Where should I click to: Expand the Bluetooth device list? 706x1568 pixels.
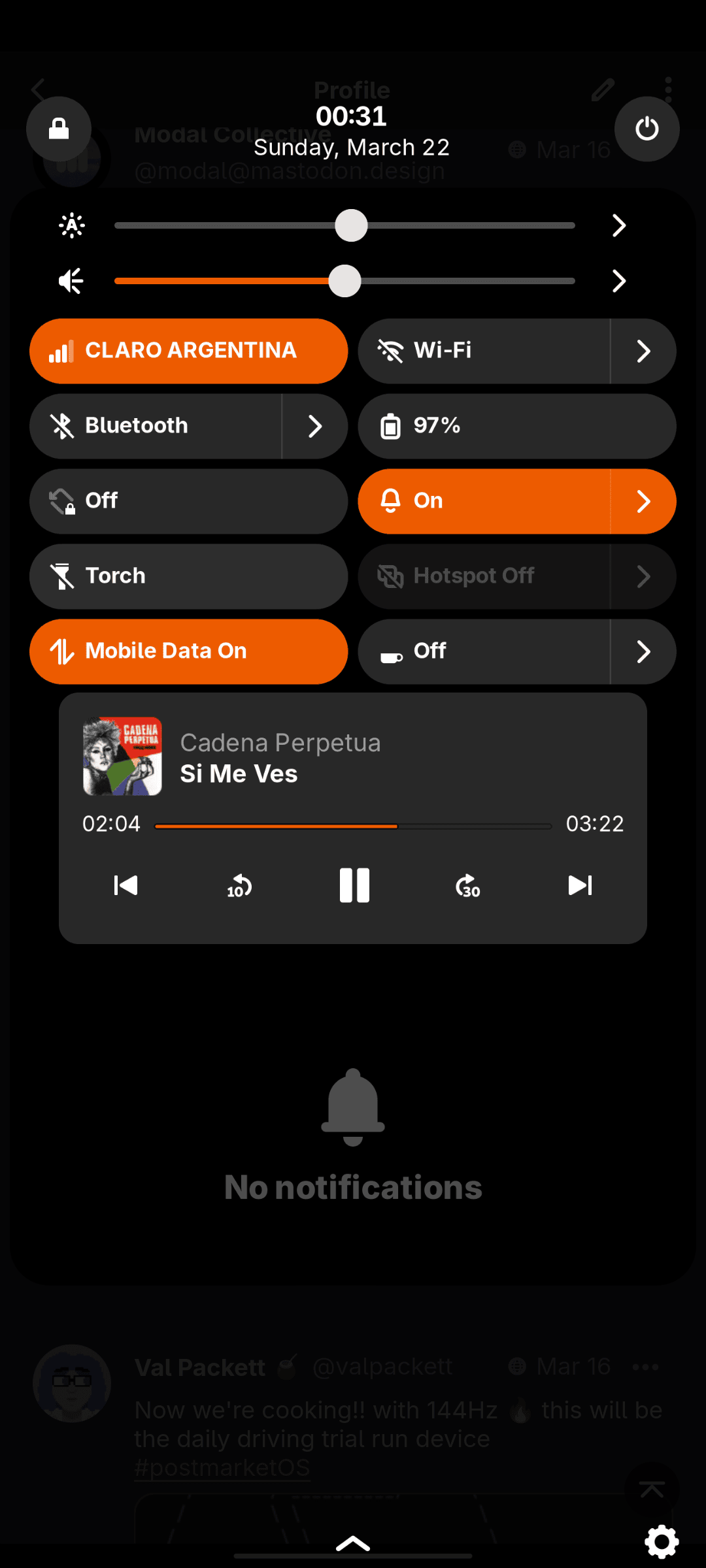pyautogui.click(x=315, y=426)
